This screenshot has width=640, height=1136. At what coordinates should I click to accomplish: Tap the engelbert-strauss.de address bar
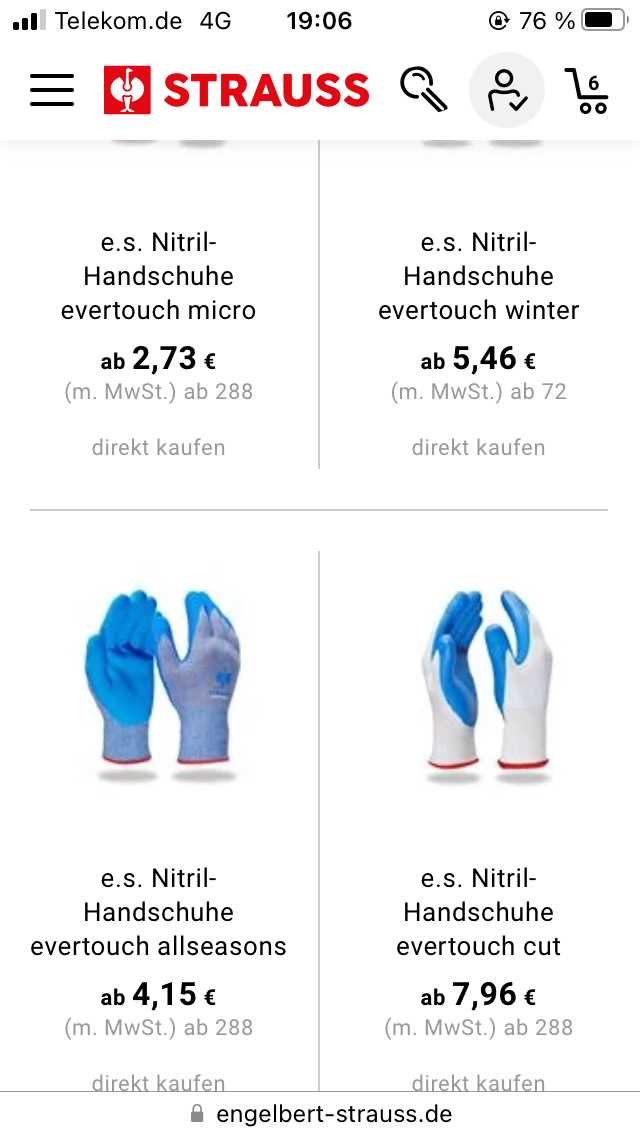point(320,1114)
